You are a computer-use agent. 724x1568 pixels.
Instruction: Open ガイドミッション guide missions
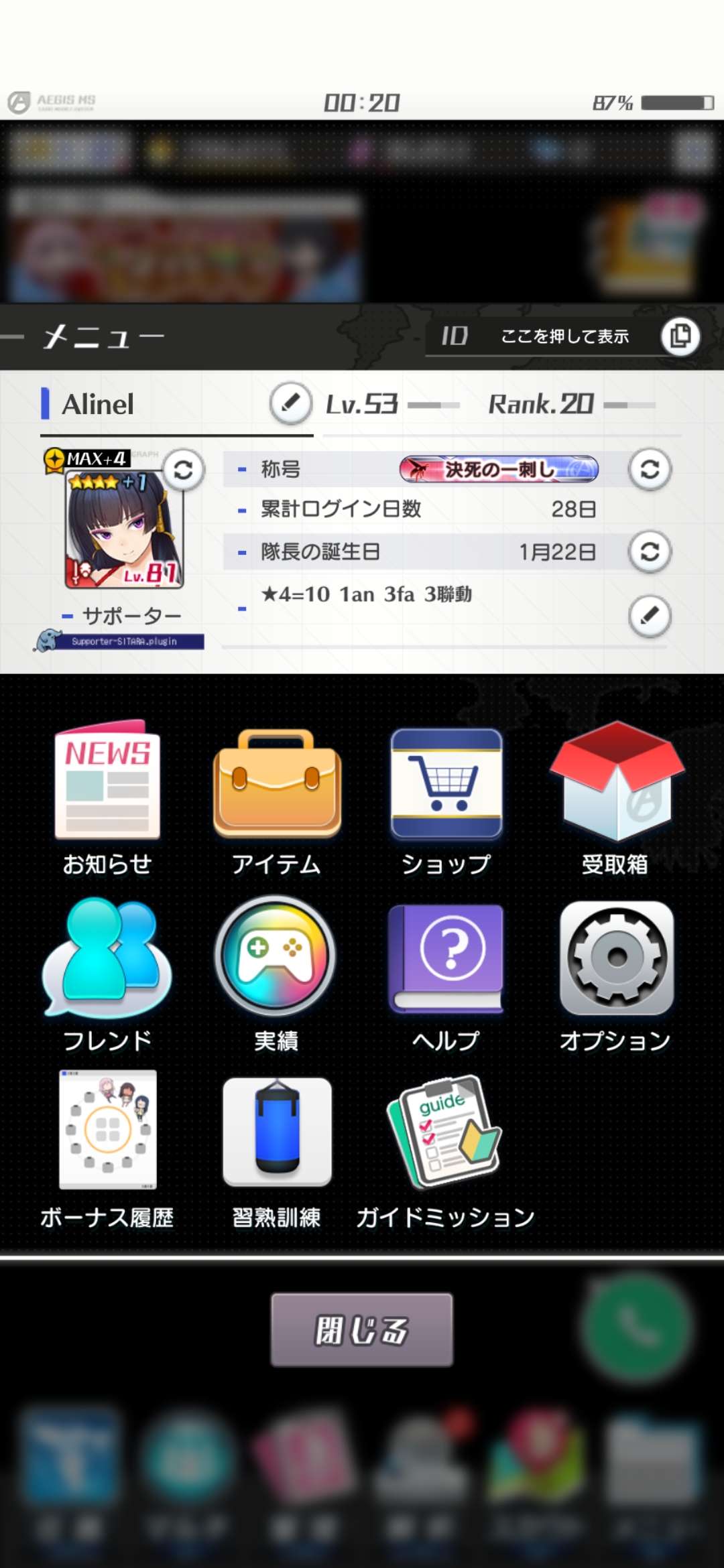[x=446, y=1147]
